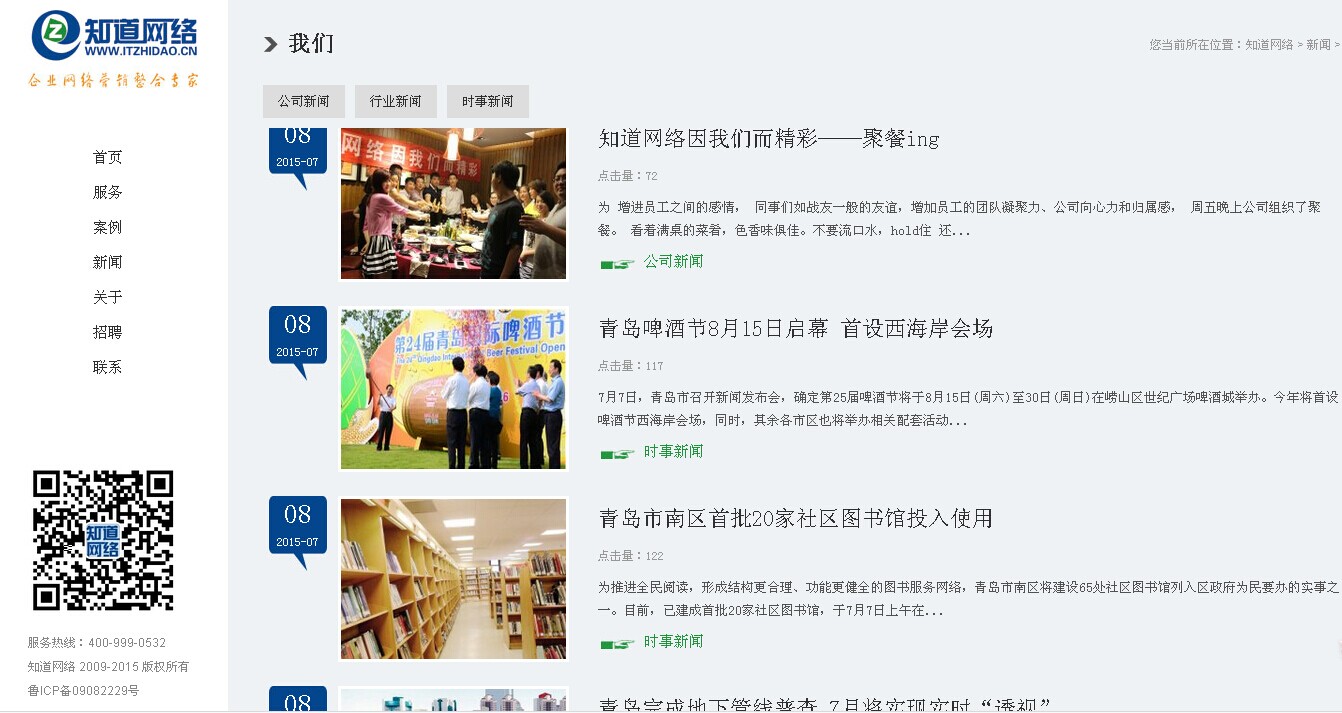Viewport: 1342px width, 713px height.
Task: Tap 时事新闻 category under the library article
Action: point(673,641)
